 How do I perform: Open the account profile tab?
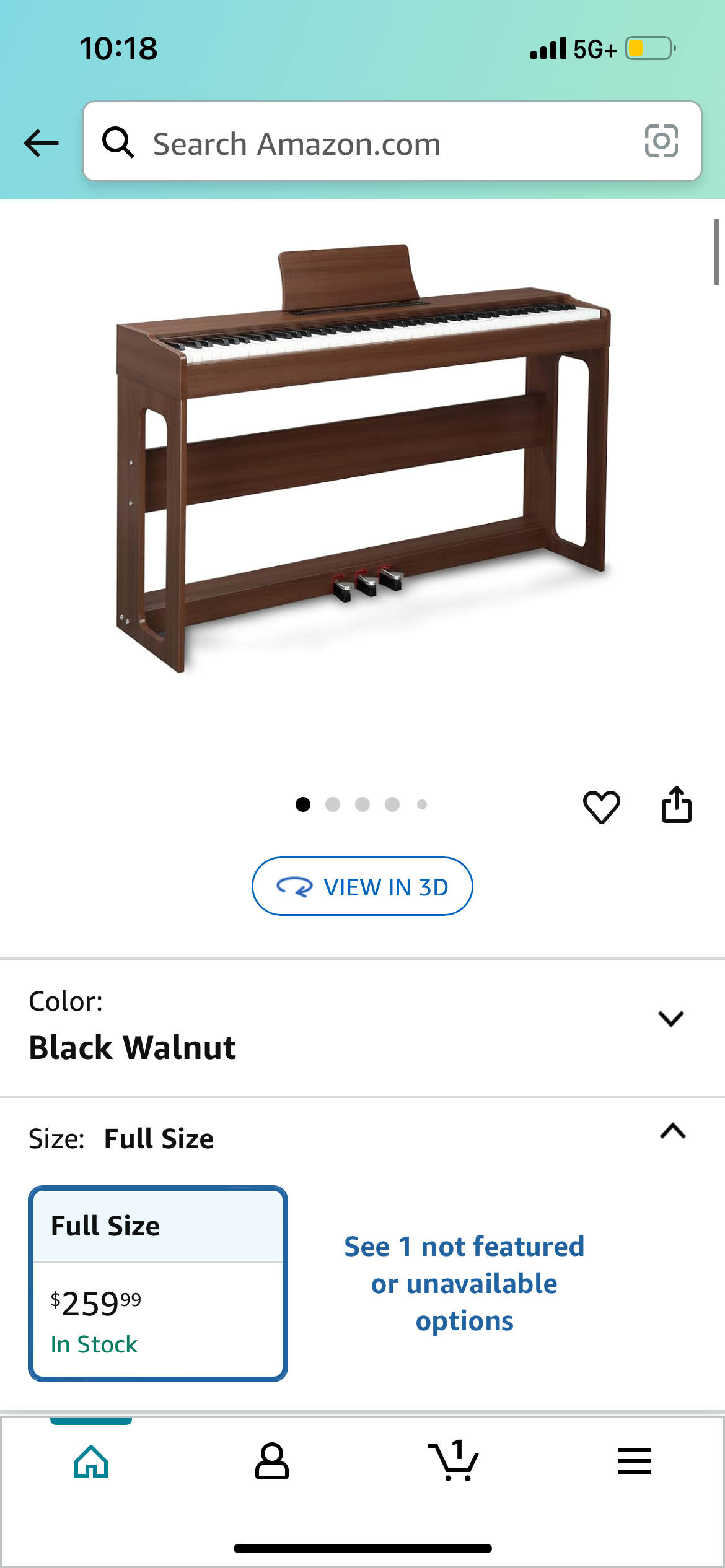[272, 1461]
